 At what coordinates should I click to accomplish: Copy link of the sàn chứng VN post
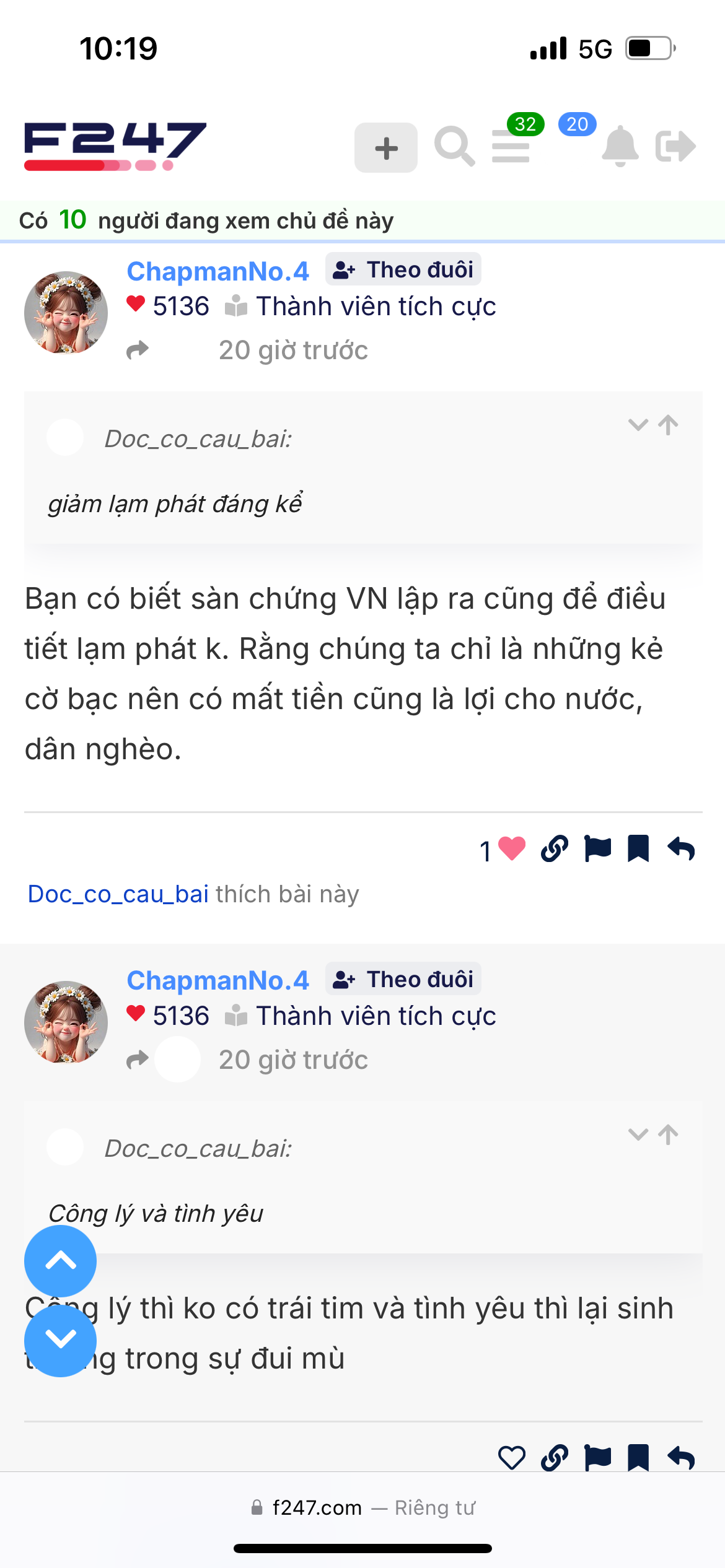555,848
